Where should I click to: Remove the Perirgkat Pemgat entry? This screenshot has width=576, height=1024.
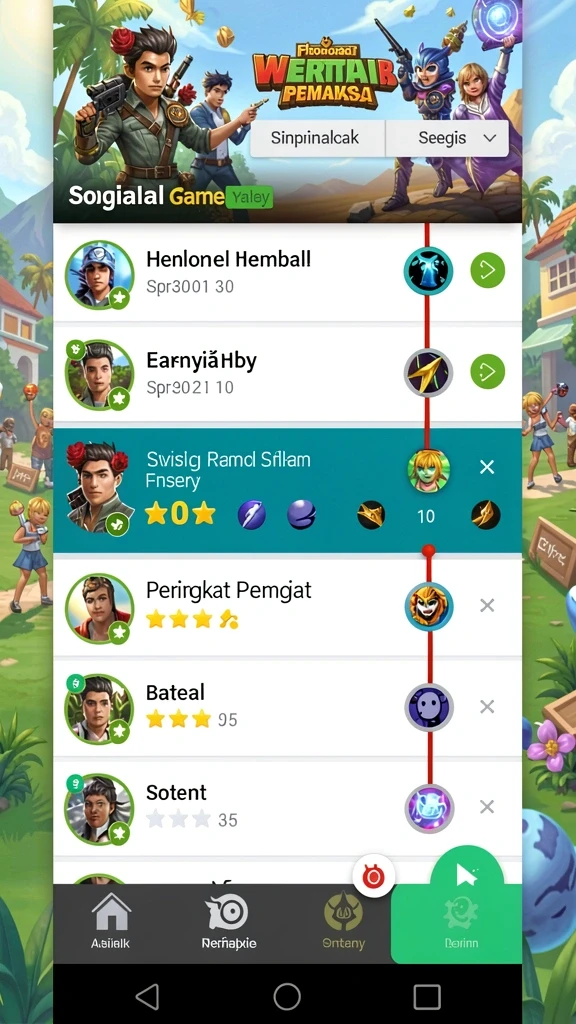[487, 605]
